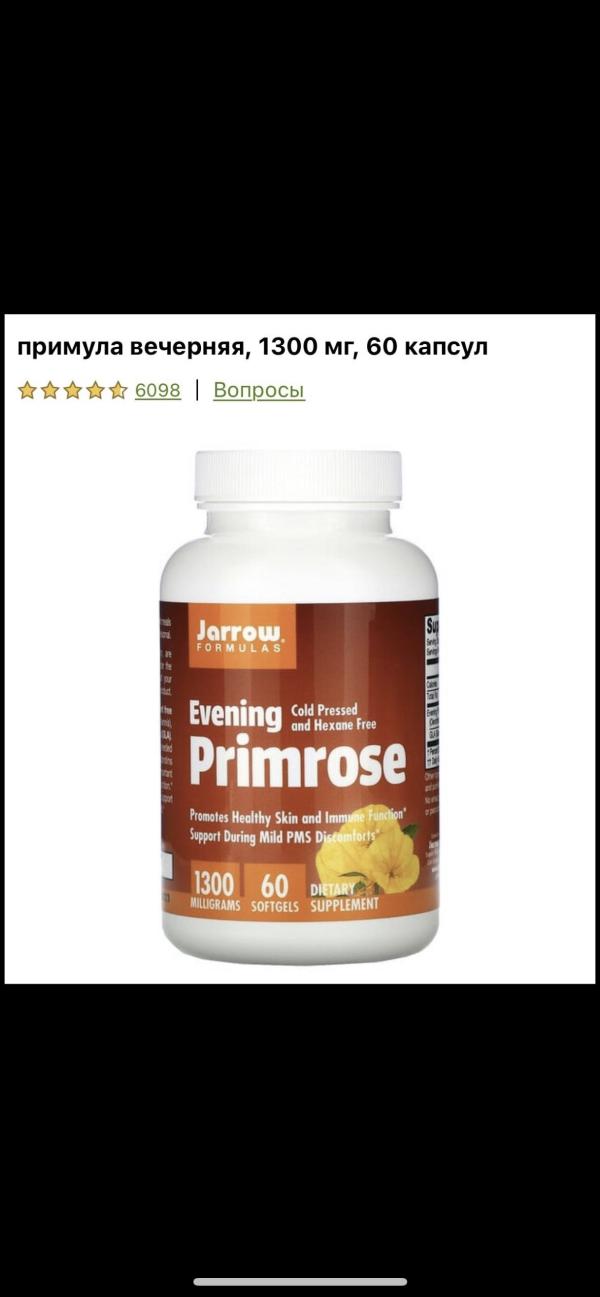This screenshot has height=1297, width=600.
Task: Open the 6098 reviews link
Action: [157, 390]
